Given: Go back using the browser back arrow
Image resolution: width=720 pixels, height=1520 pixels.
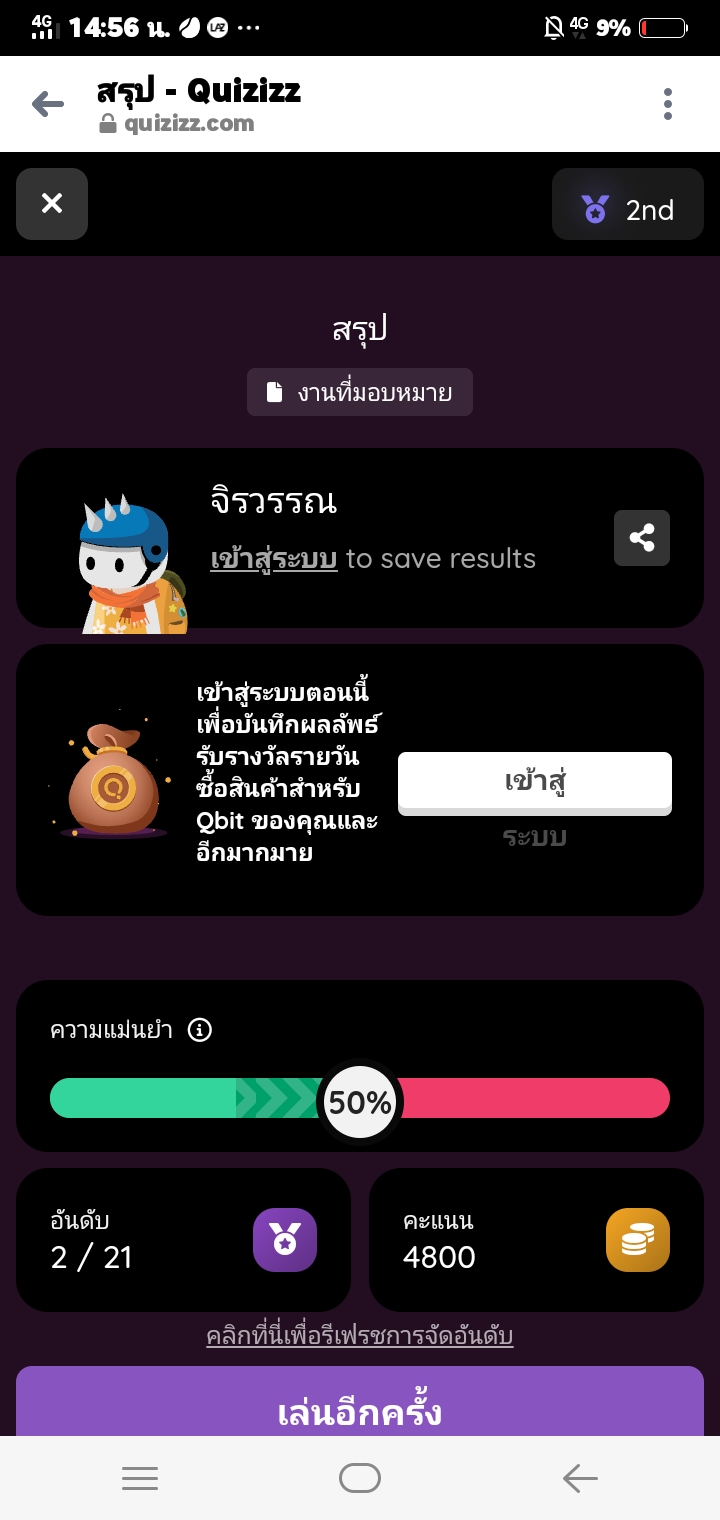Looking at the screenshot, I should 47,104.
